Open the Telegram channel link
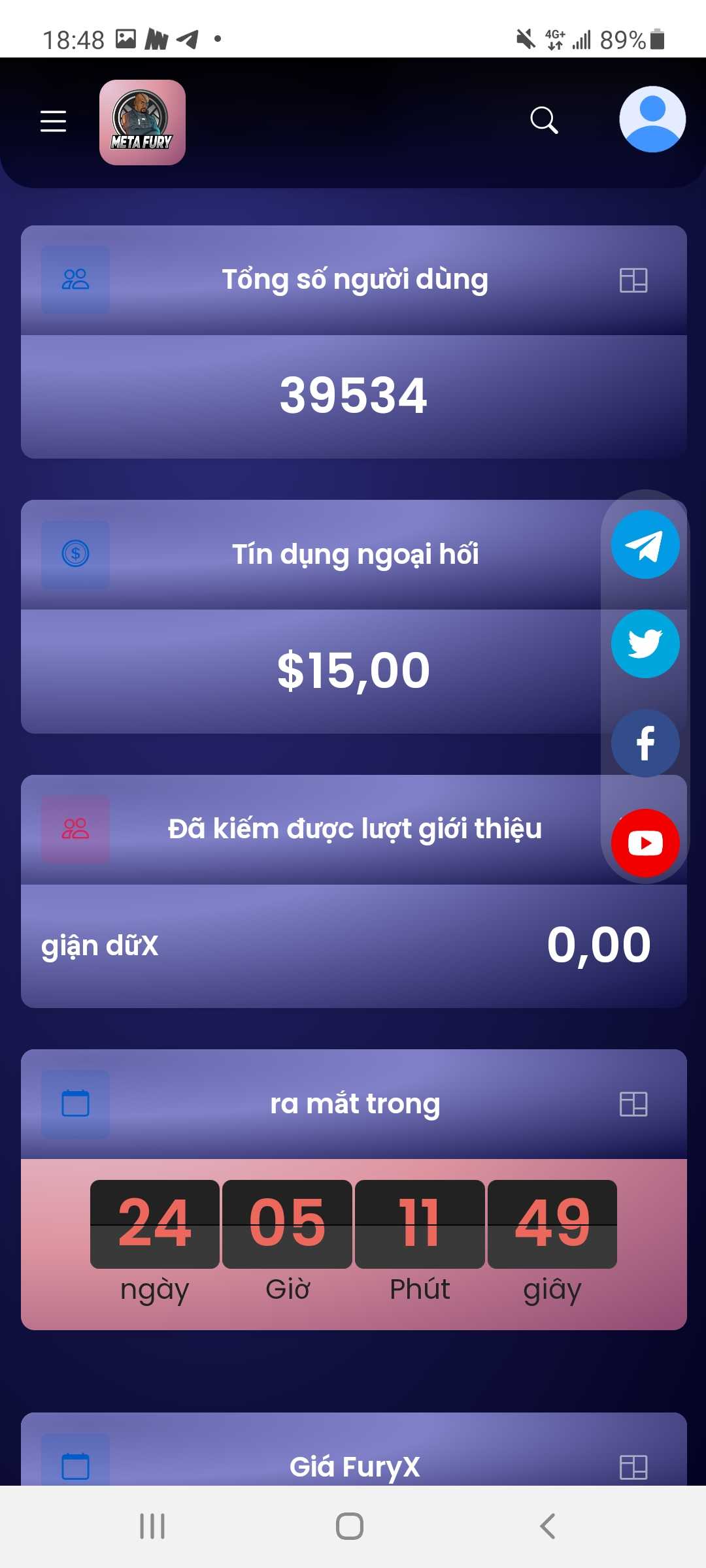This screenshot has height=1568, width=706. [645, 545]
